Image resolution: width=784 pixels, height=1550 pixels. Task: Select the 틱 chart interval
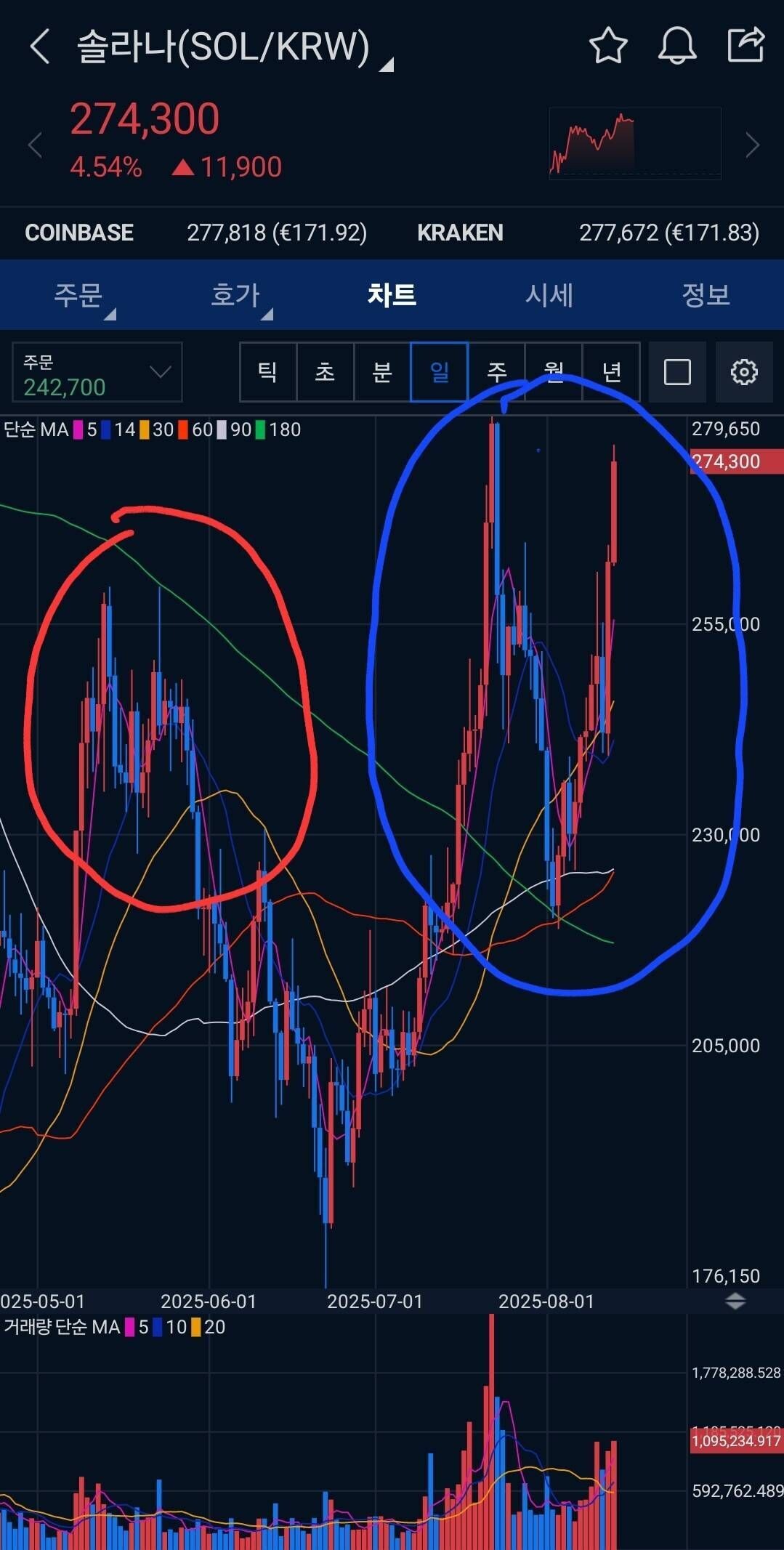268,372
